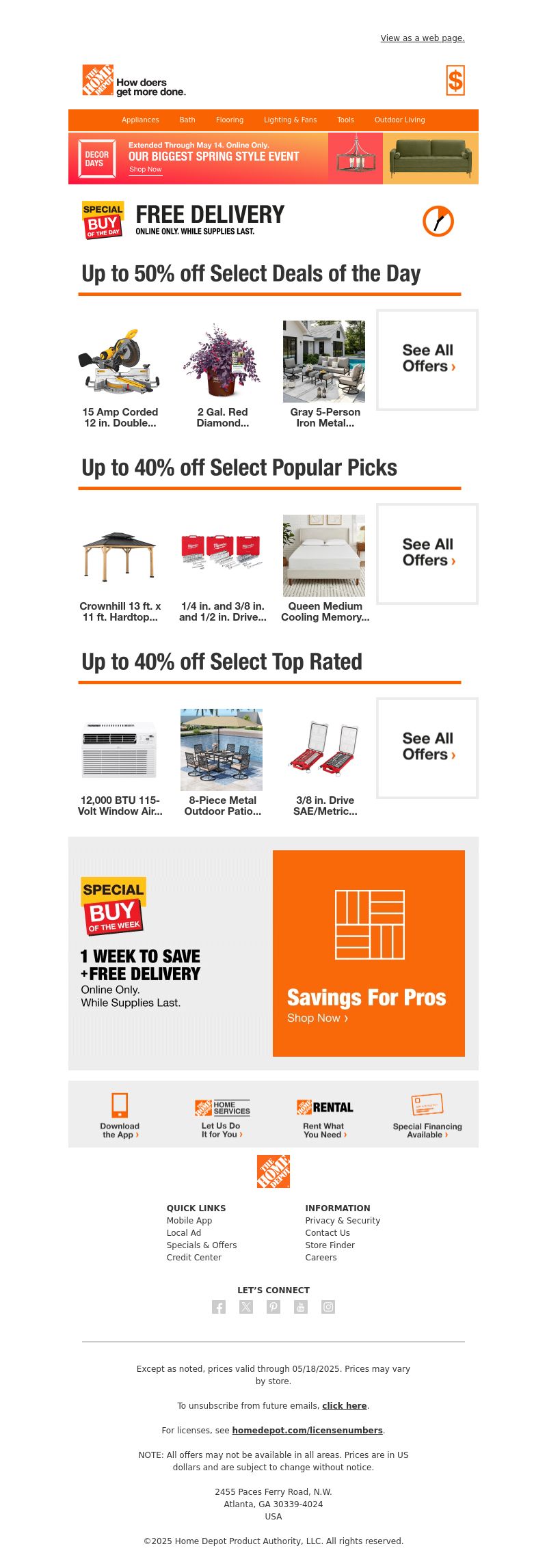
Task: See All Offers for Deals of the Day
Action: (427, 360)
